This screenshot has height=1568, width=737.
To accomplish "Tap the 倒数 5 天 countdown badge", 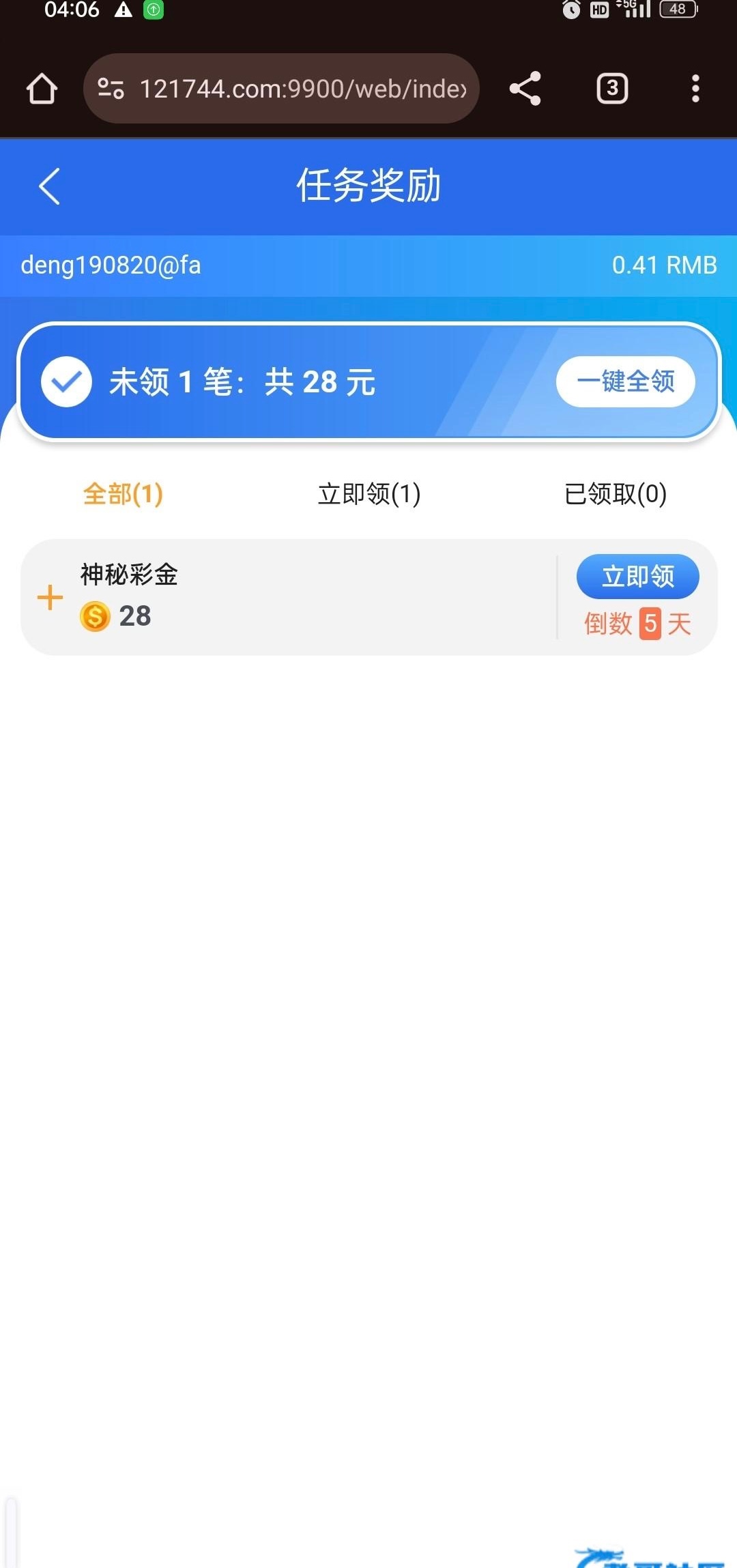I will [637, 622].
